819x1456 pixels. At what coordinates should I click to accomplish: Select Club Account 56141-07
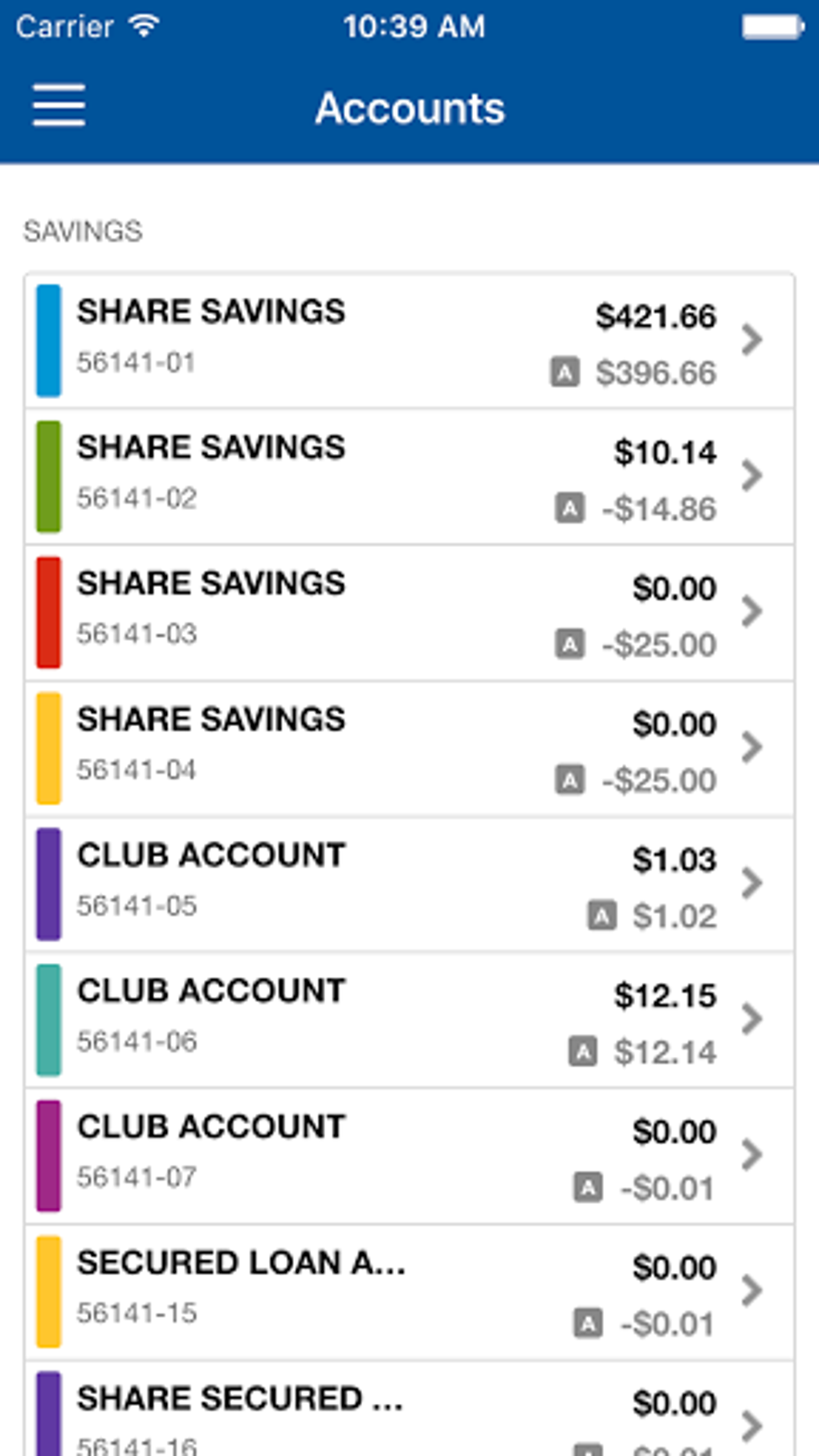pyautogui.click(x=409, y=1156)
